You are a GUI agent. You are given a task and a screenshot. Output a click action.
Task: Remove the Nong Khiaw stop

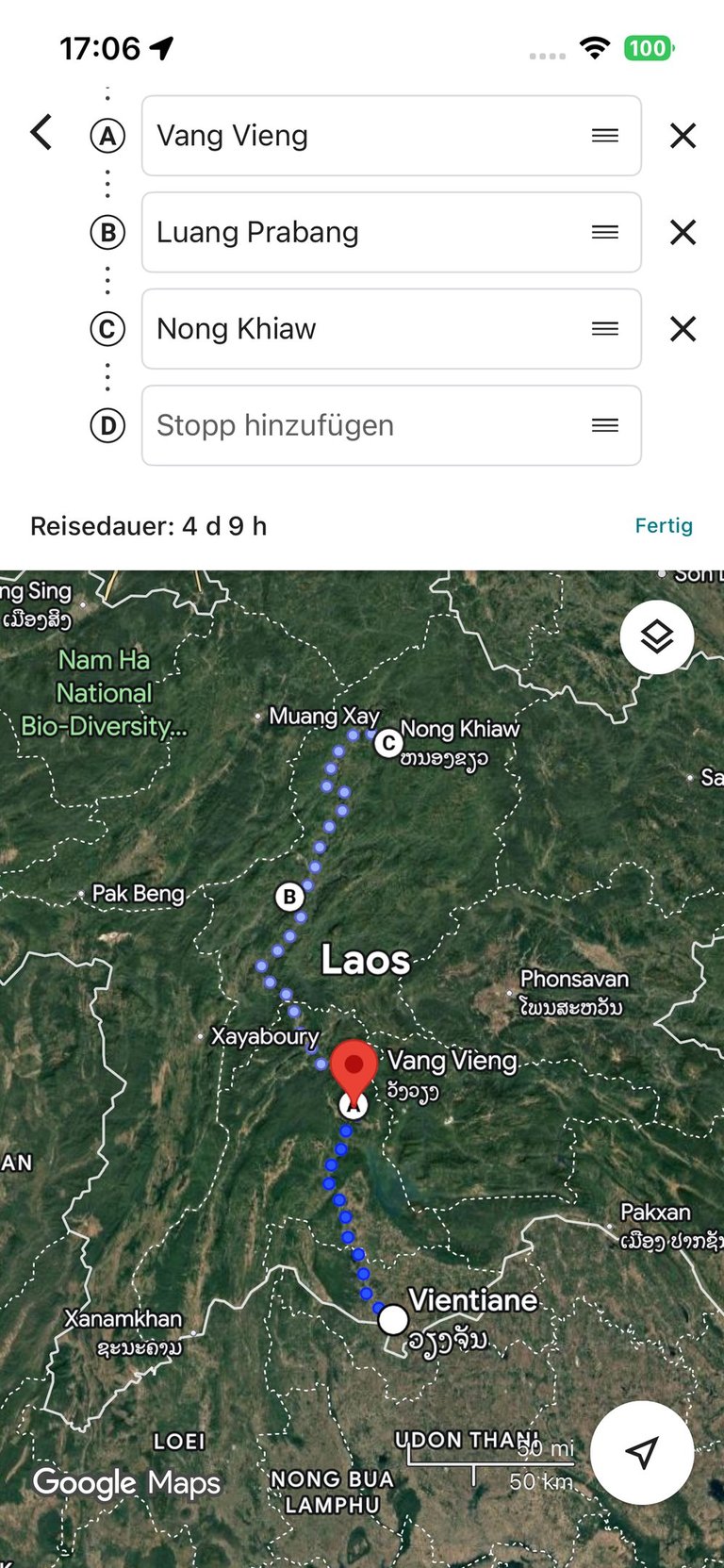[x=683, y=329]
